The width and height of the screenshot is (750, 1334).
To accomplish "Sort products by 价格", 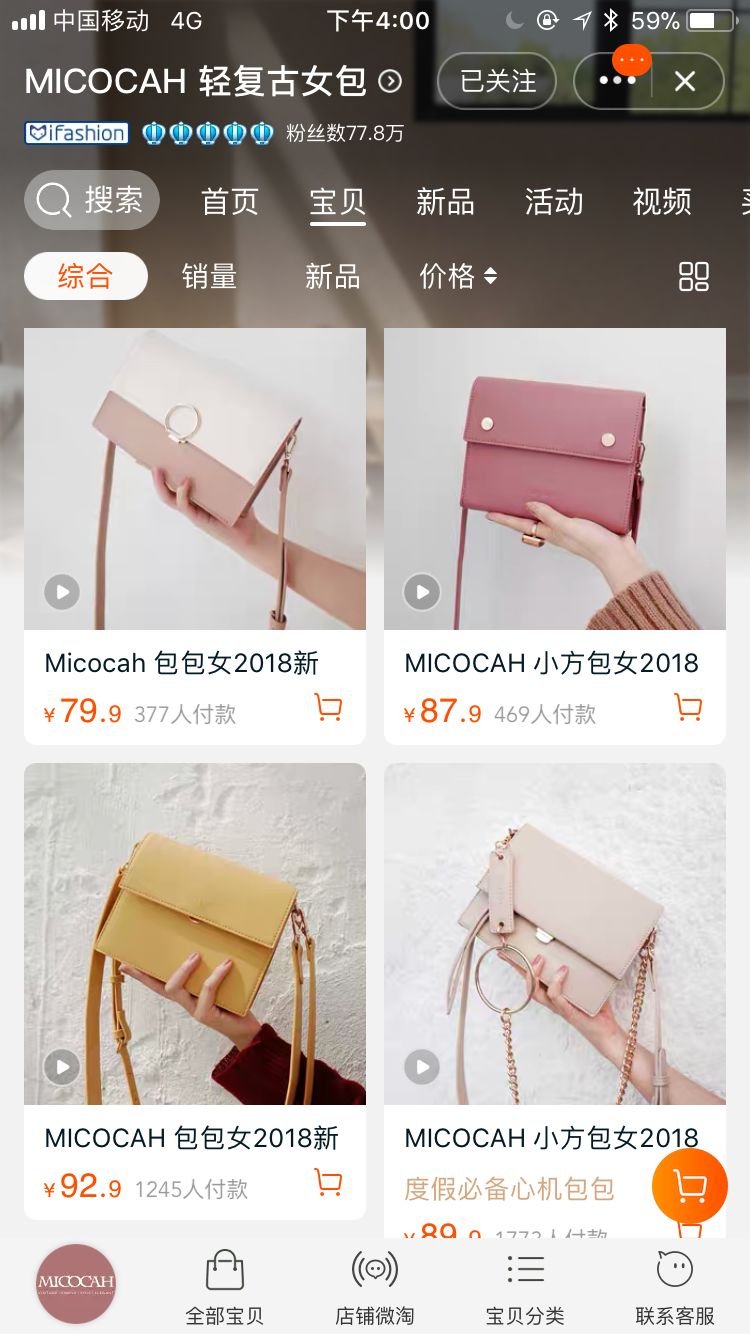I will click(x=458, y=276).
